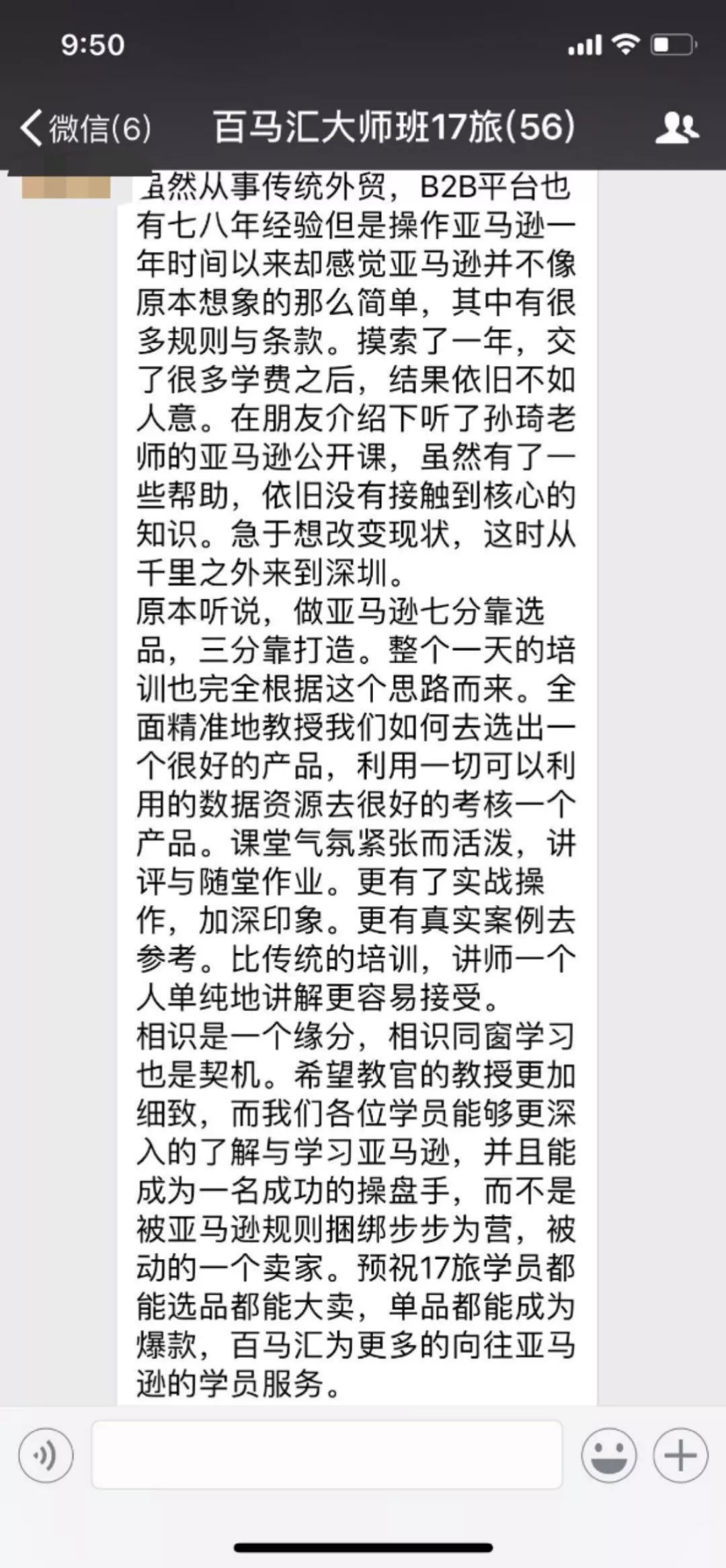
Task: View the message sender's avatar profile
Action: [x=66, y=185]
